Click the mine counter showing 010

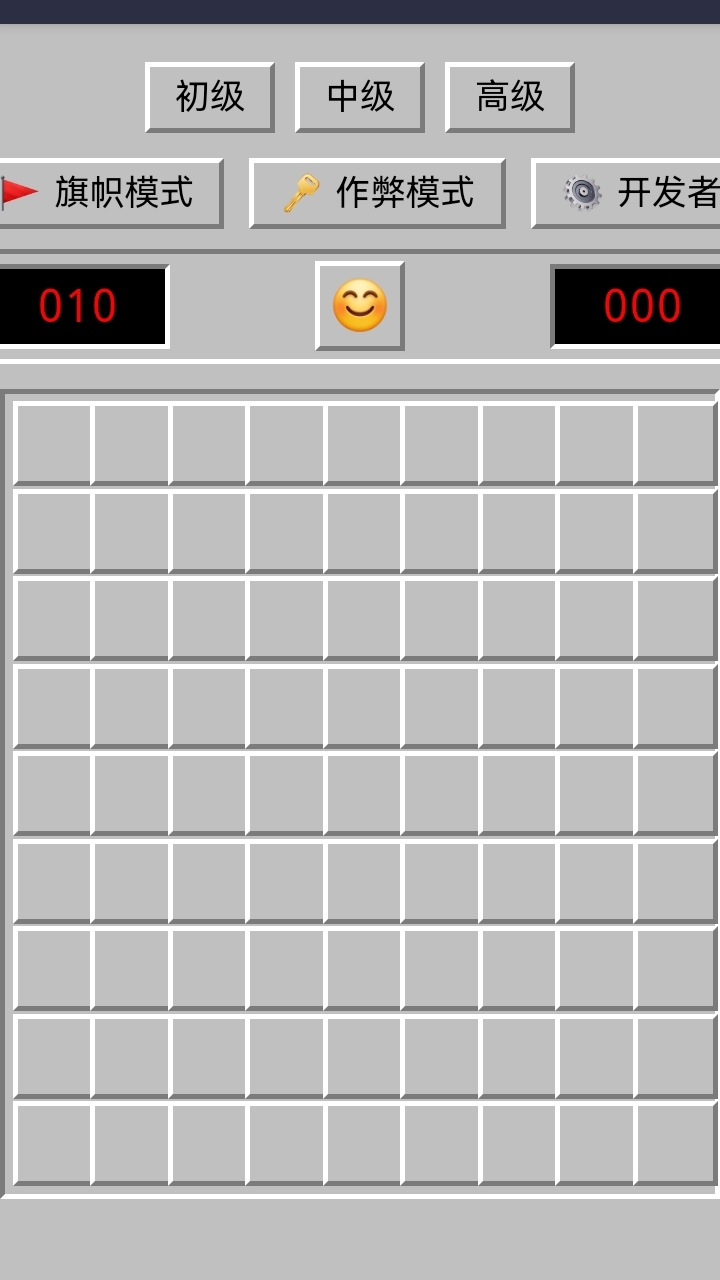80,306
